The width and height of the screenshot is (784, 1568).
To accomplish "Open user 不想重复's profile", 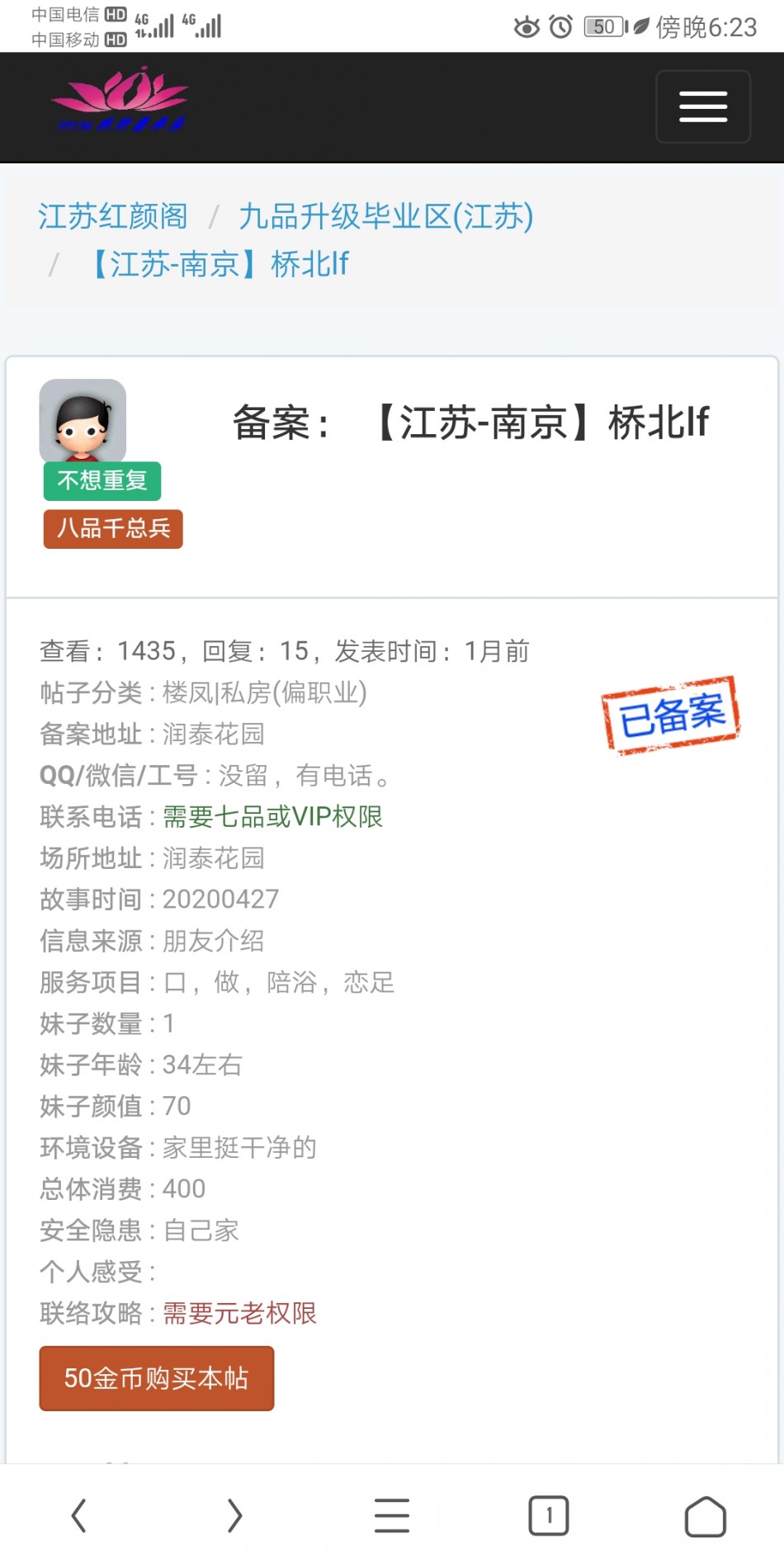I will pyautogui.click(x=102, y=480).
